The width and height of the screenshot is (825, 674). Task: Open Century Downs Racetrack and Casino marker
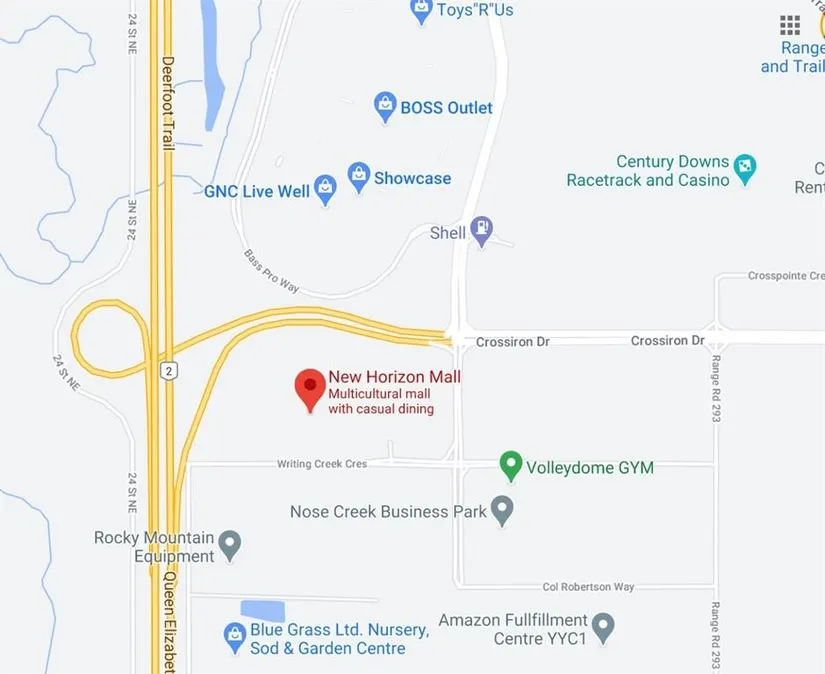pos(744,169)
